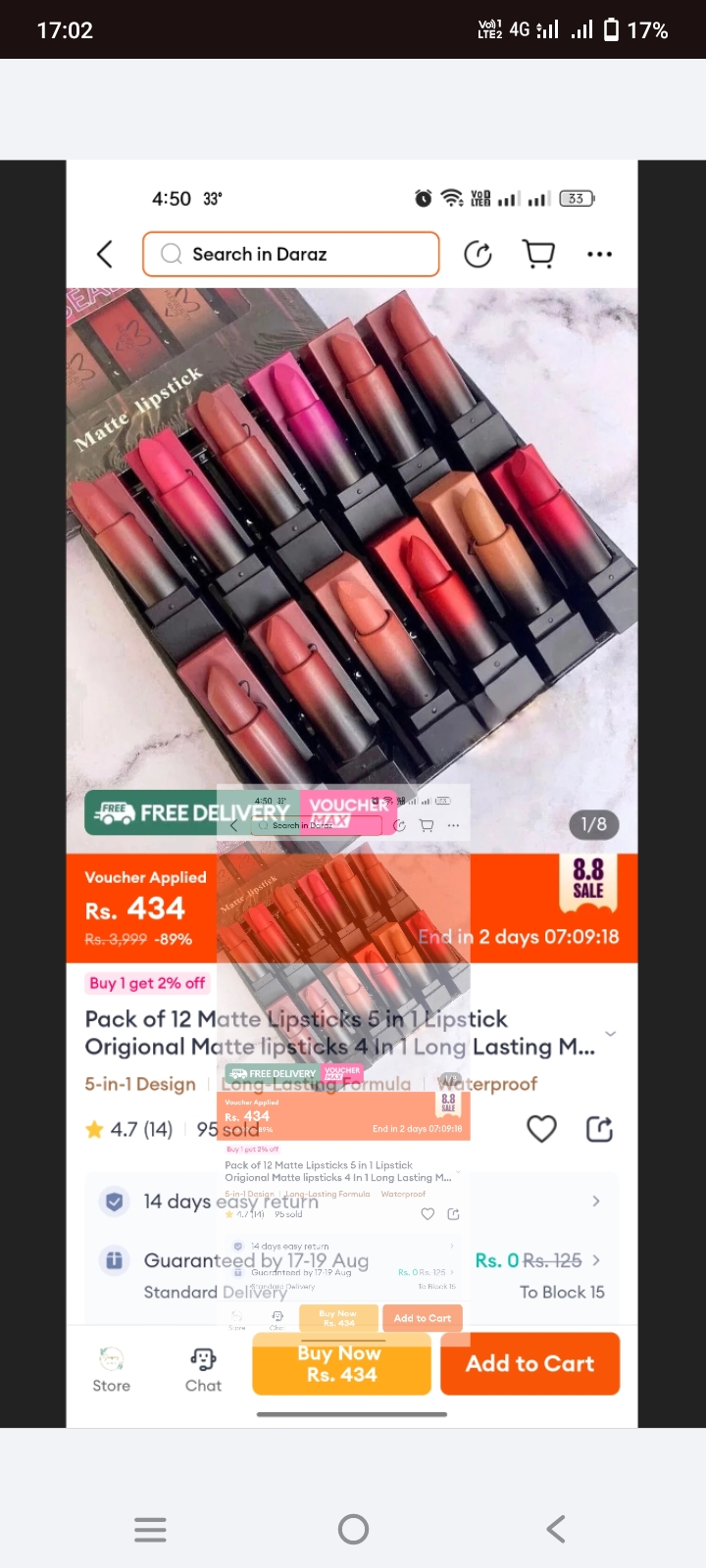706x1568 pixels.
Task: Go back using the system back button
Action: tap(556, 1529)
